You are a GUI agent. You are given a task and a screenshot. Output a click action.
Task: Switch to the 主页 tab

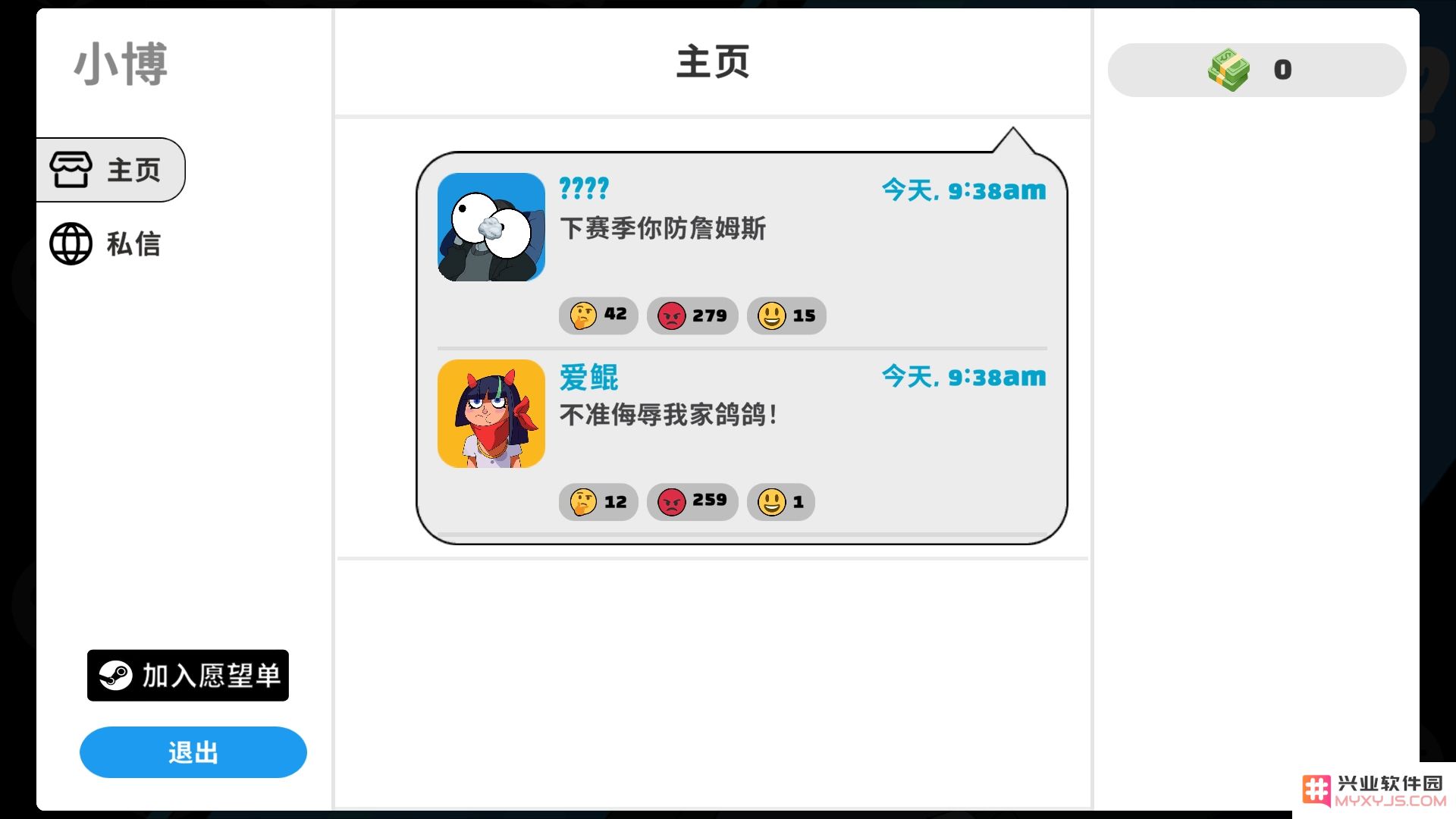point(110,170)
